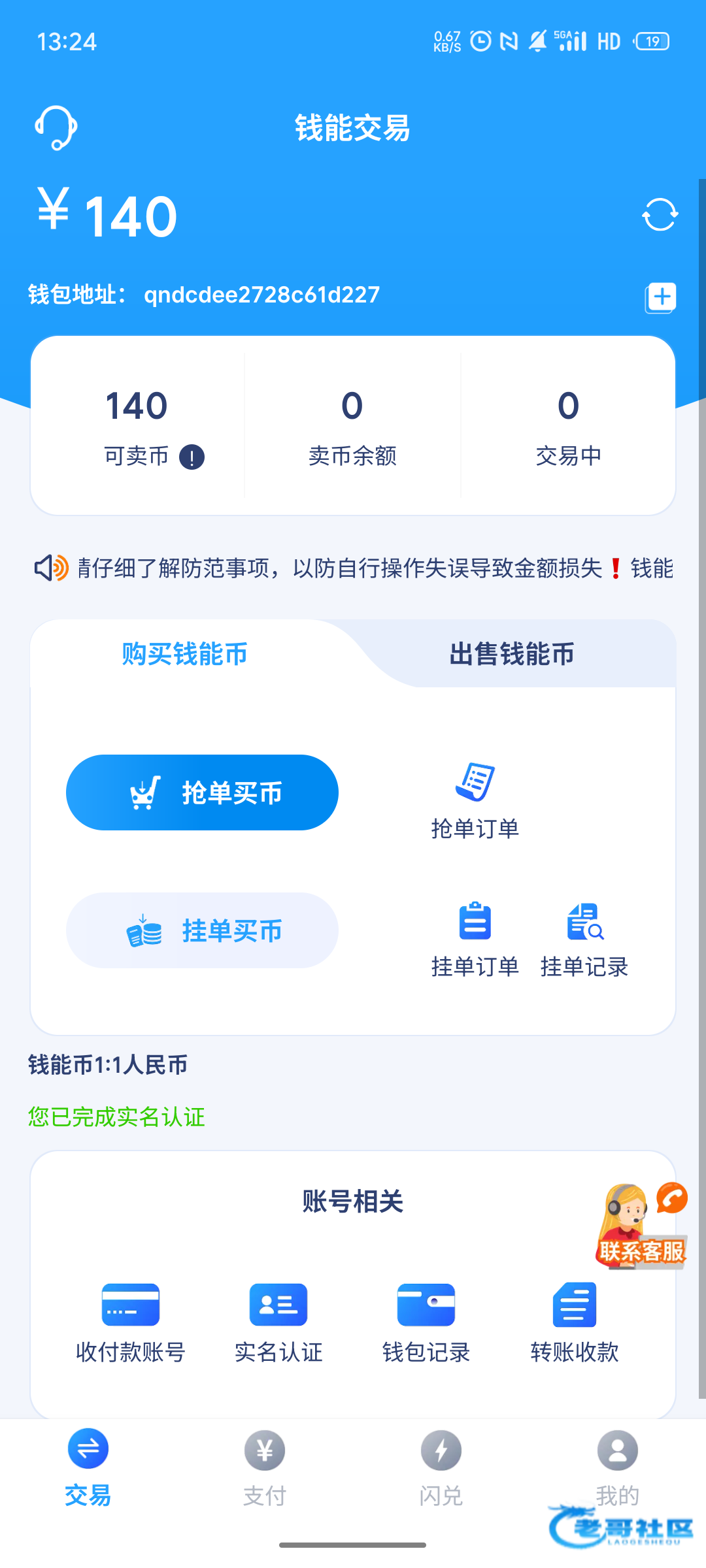
Task: Open 抢单订单
Action: (475, 801)
